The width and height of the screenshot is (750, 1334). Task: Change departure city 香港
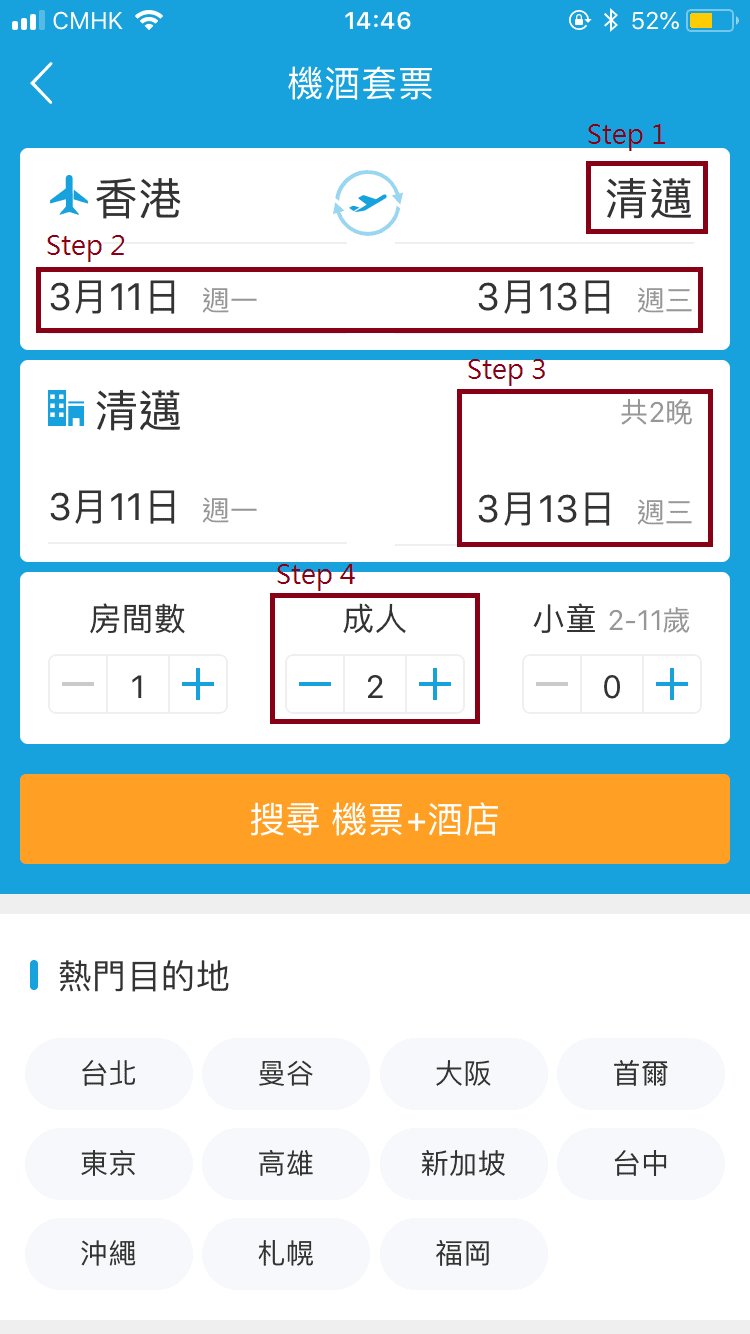click(138, 200)
